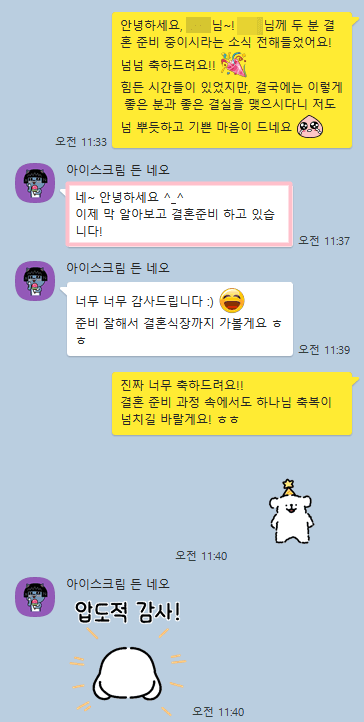Open profile avatar beside the '너무 너무 감사드립니다' message
Viewport: 364px width, 722px height.
[x=35, y=280]
